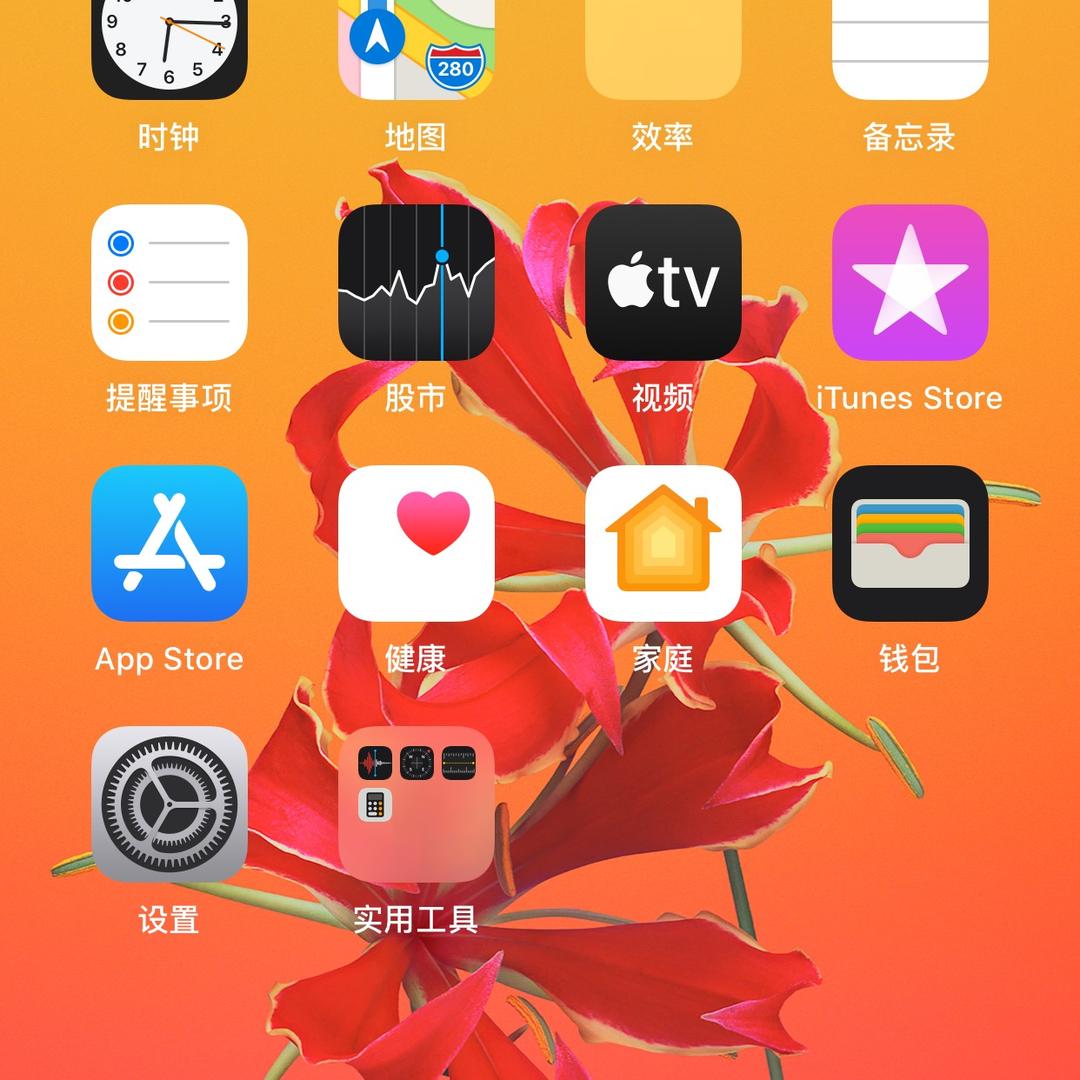Open the 时钟 clock app

pyautogui.click(x=169, y=45)
